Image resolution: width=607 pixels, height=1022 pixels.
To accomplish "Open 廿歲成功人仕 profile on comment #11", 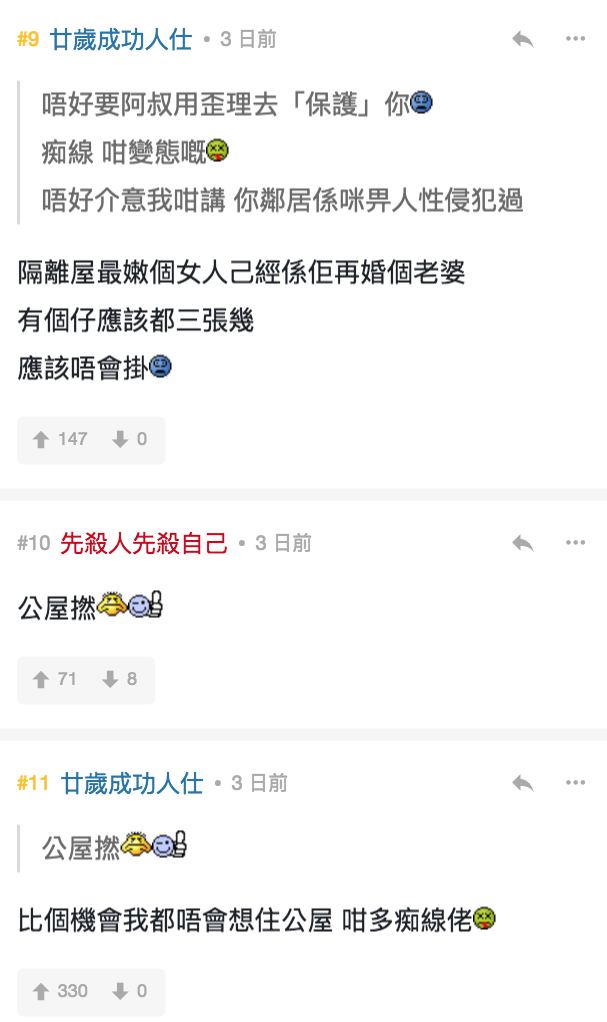I will [132, 783].
